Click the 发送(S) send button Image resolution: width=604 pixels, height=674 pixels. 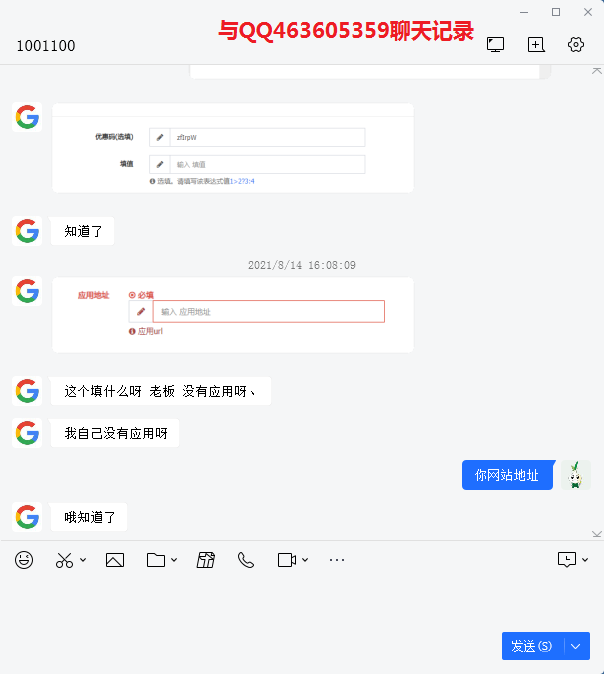tap(532, 646)
